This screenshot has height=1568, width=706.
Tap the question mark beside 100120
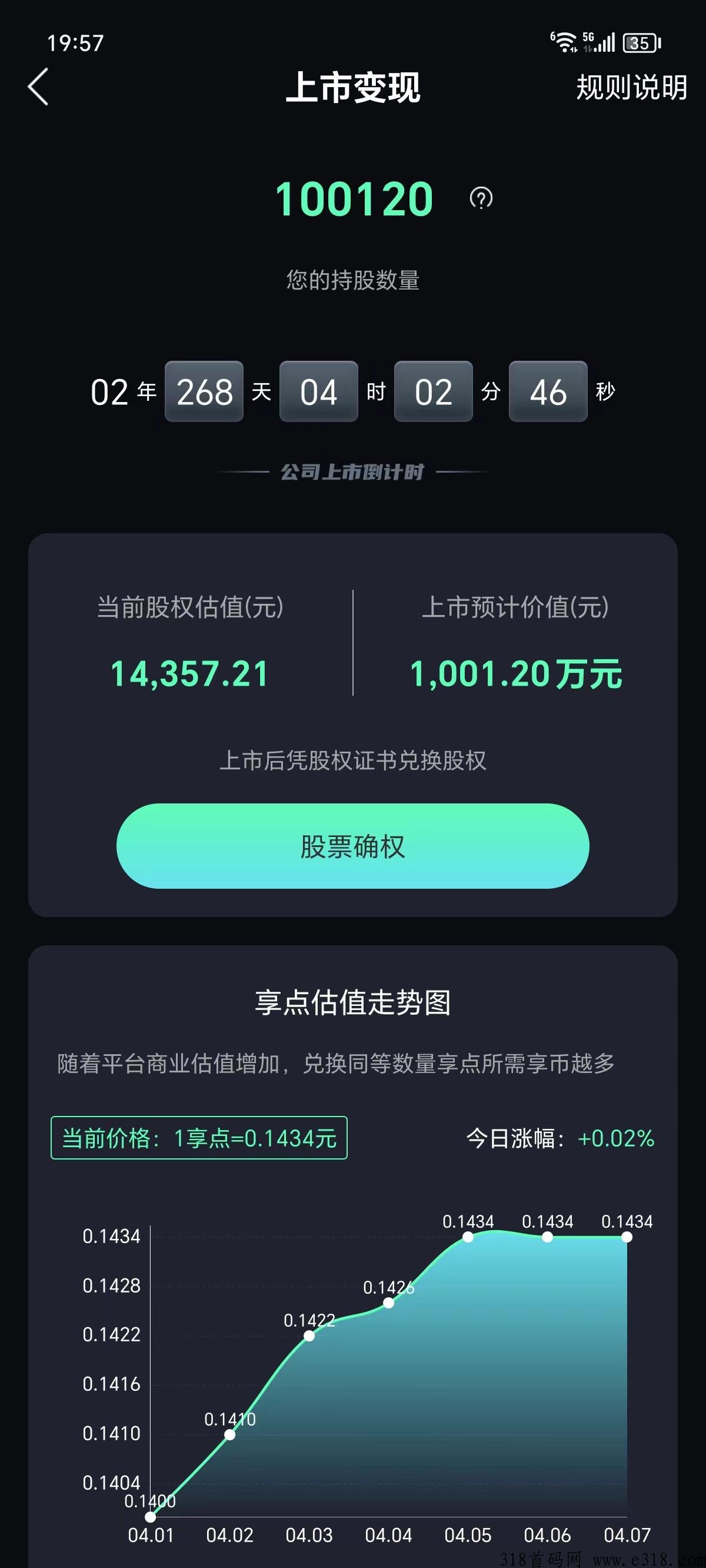481,198
